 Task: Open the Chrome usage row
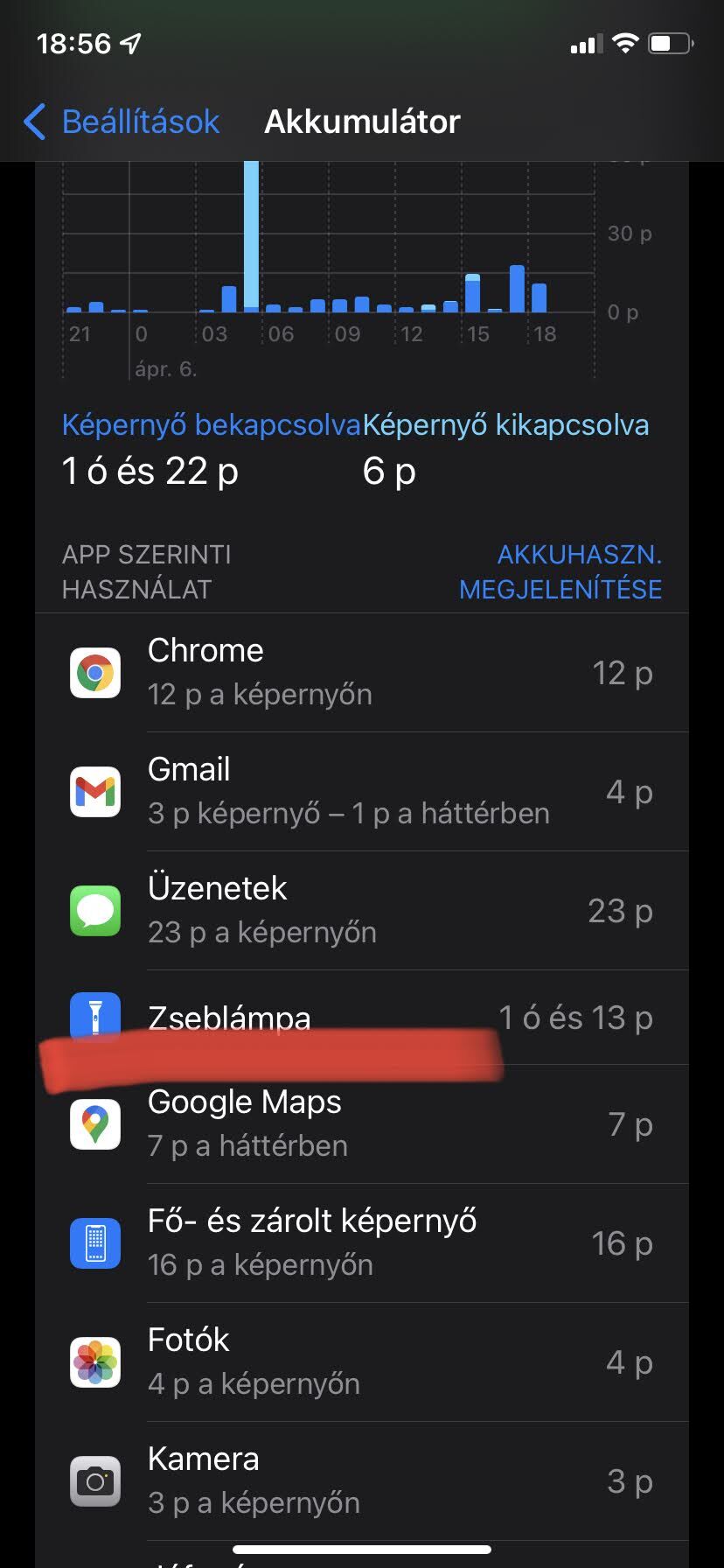[x=362, y=672]
